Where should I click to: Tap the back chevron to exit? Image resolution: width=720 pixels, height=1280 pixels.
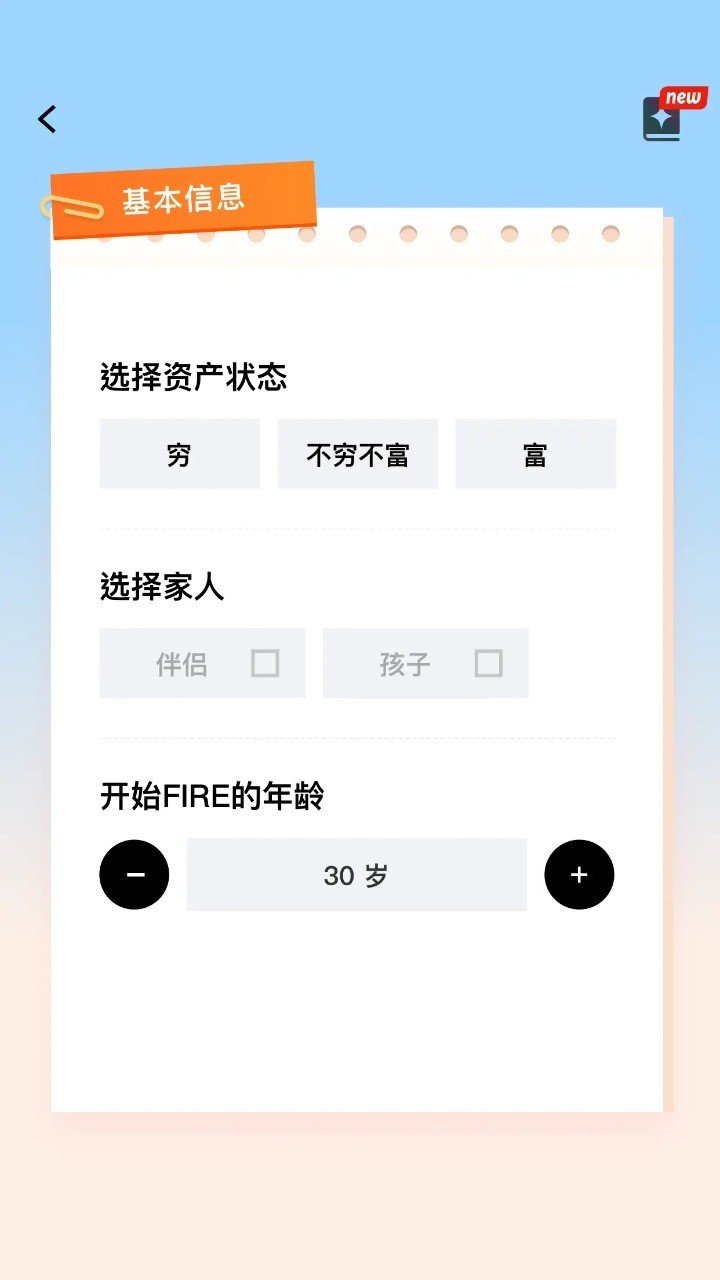[x=46, y=118]
